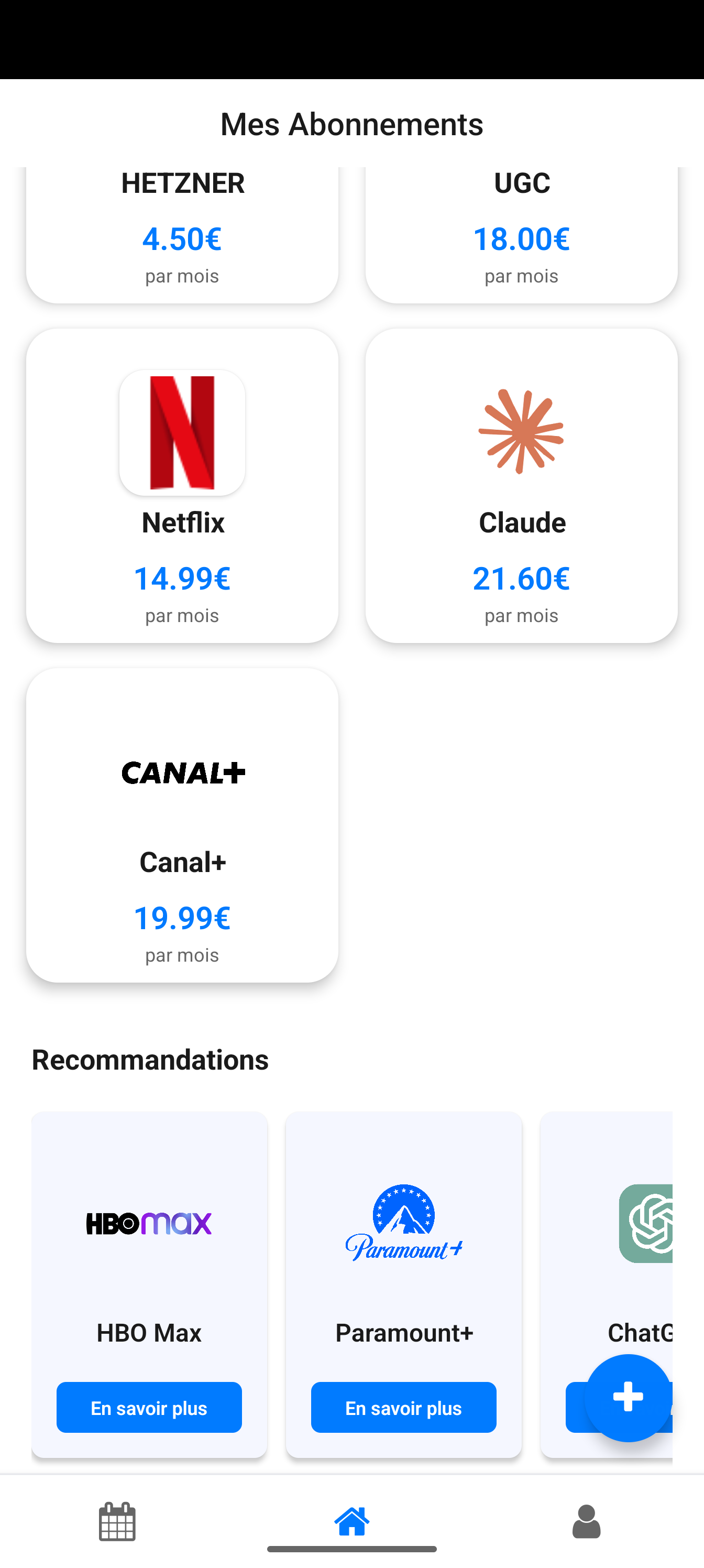Viewport: 704px width, 1568px height.
Task: Tap the Claude starburst logo
Action: click(521, 432)
